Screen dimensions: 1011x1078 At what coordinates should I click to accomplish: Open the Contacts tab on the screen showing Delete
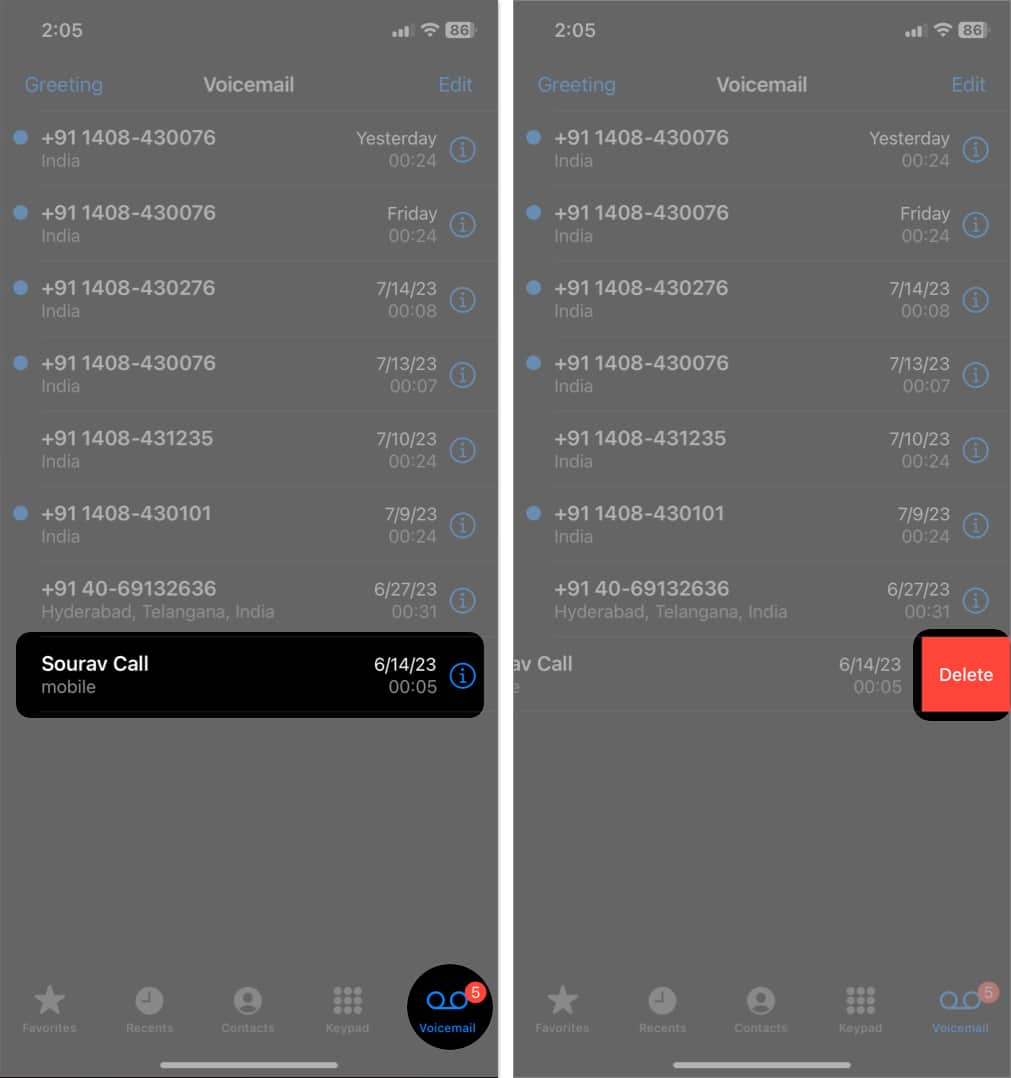coord(761,1008)
